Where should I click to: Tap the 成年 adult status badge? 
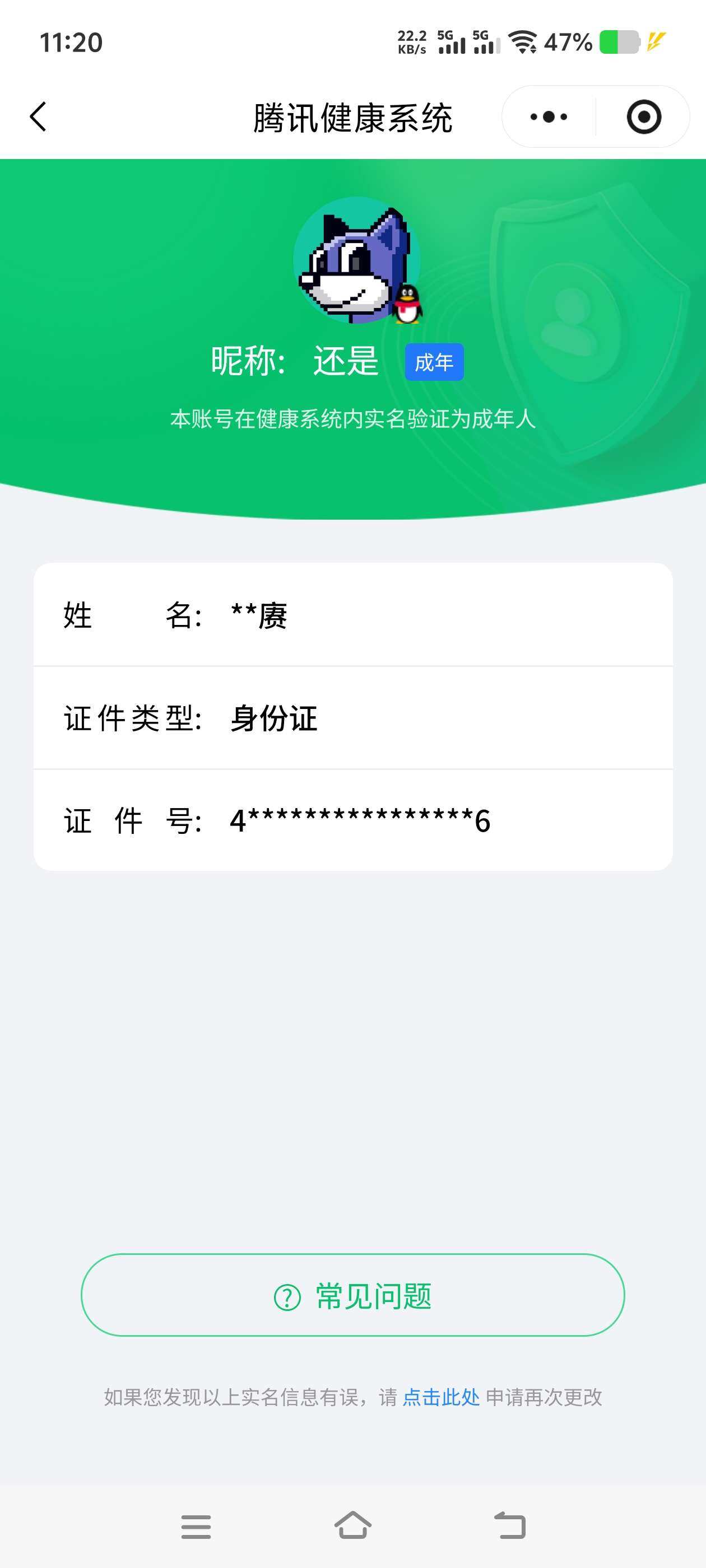point(435,361)
